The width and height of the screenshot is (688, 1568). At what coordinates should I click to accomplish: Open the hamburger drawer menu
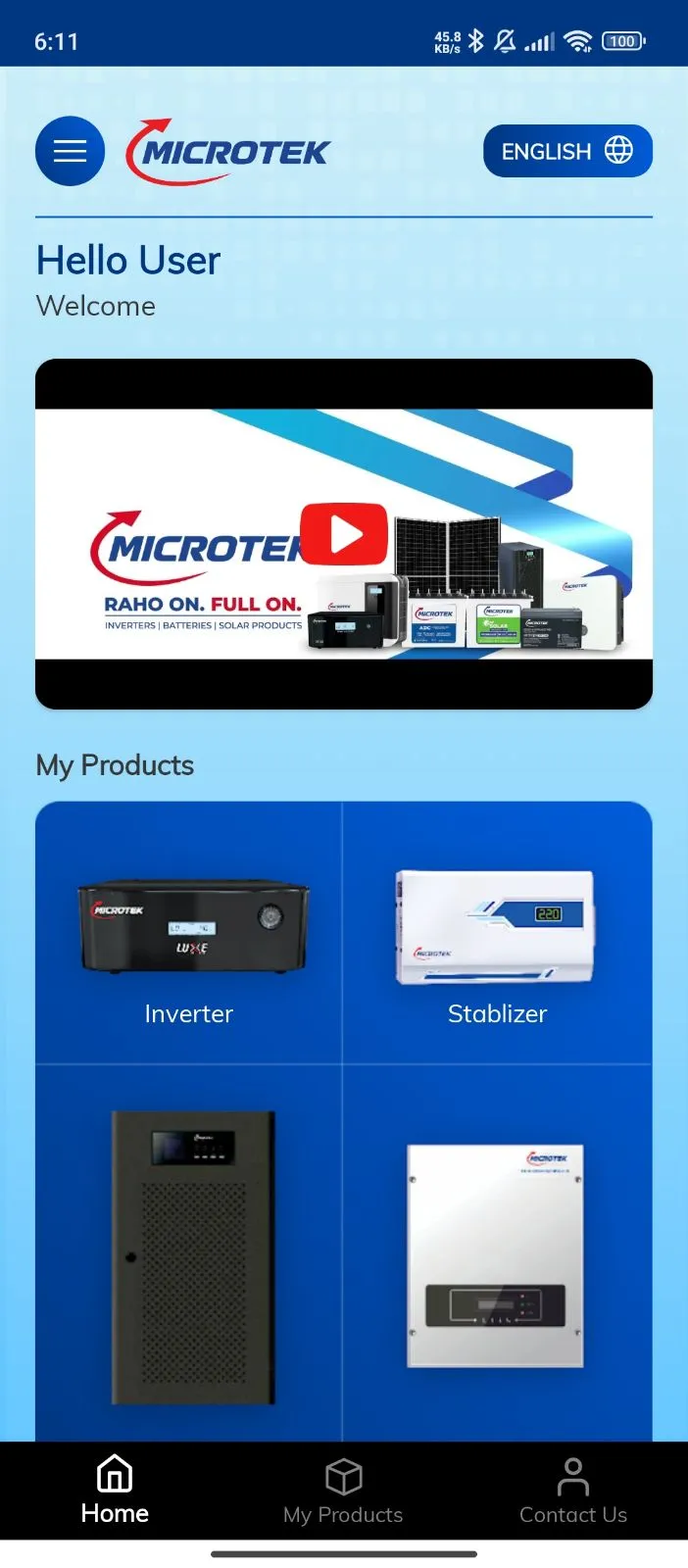click(x=70, y=151)
